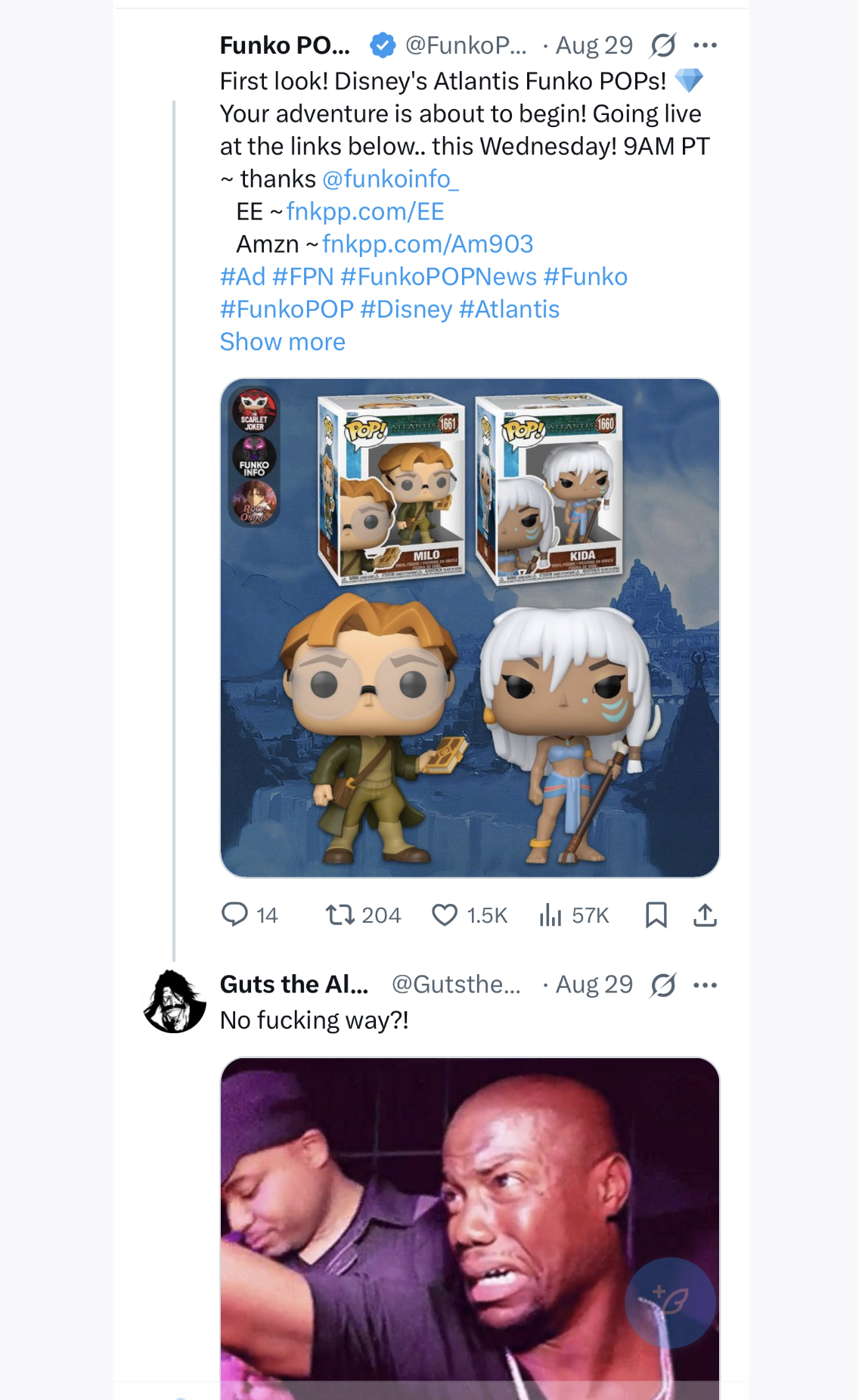The width and height of the screenshot is (859, 1400).
Task: Bookmark the Funko POP post
Action: tap(656, 915)
